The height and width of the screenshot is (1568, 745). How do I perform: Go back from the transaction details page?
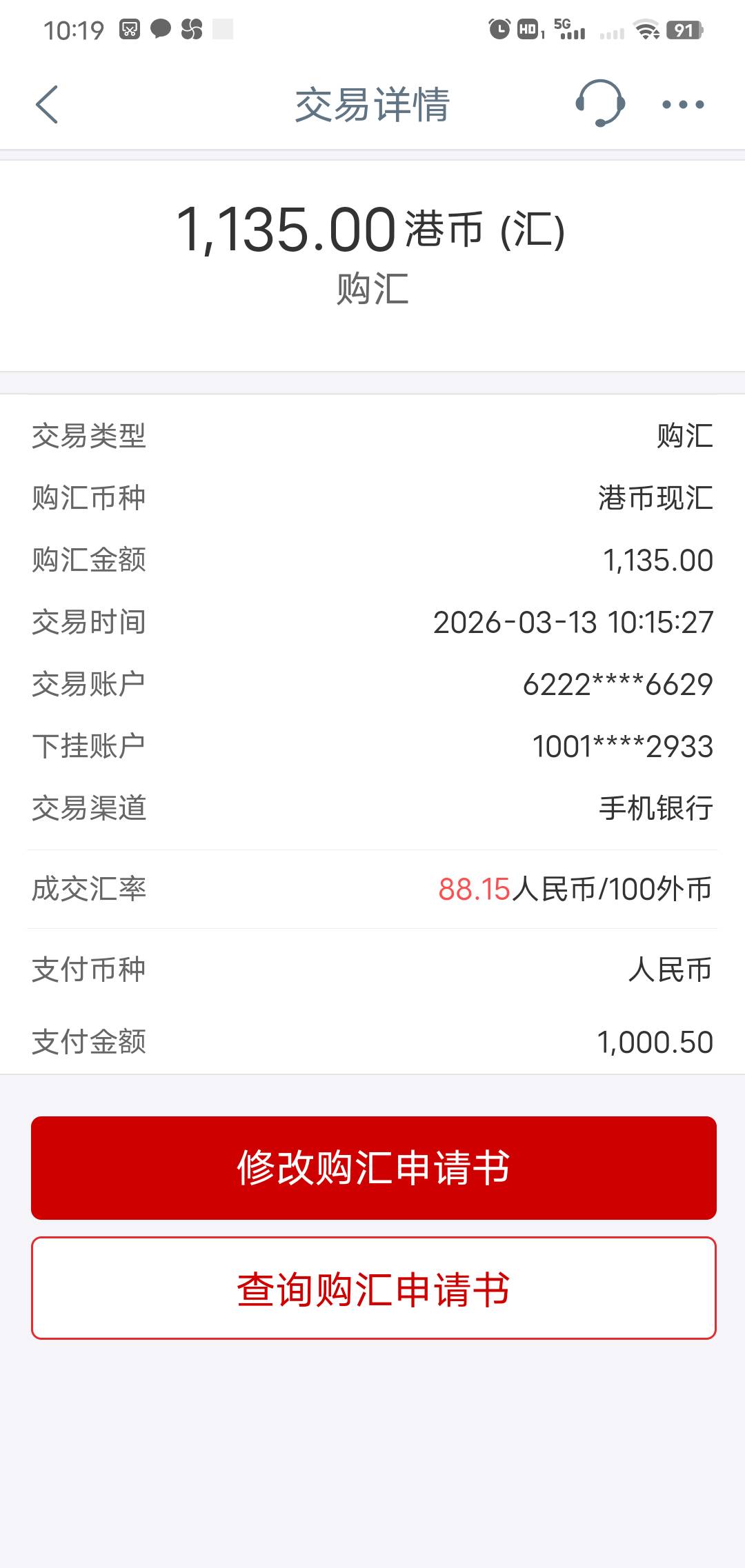click(47, 105)
